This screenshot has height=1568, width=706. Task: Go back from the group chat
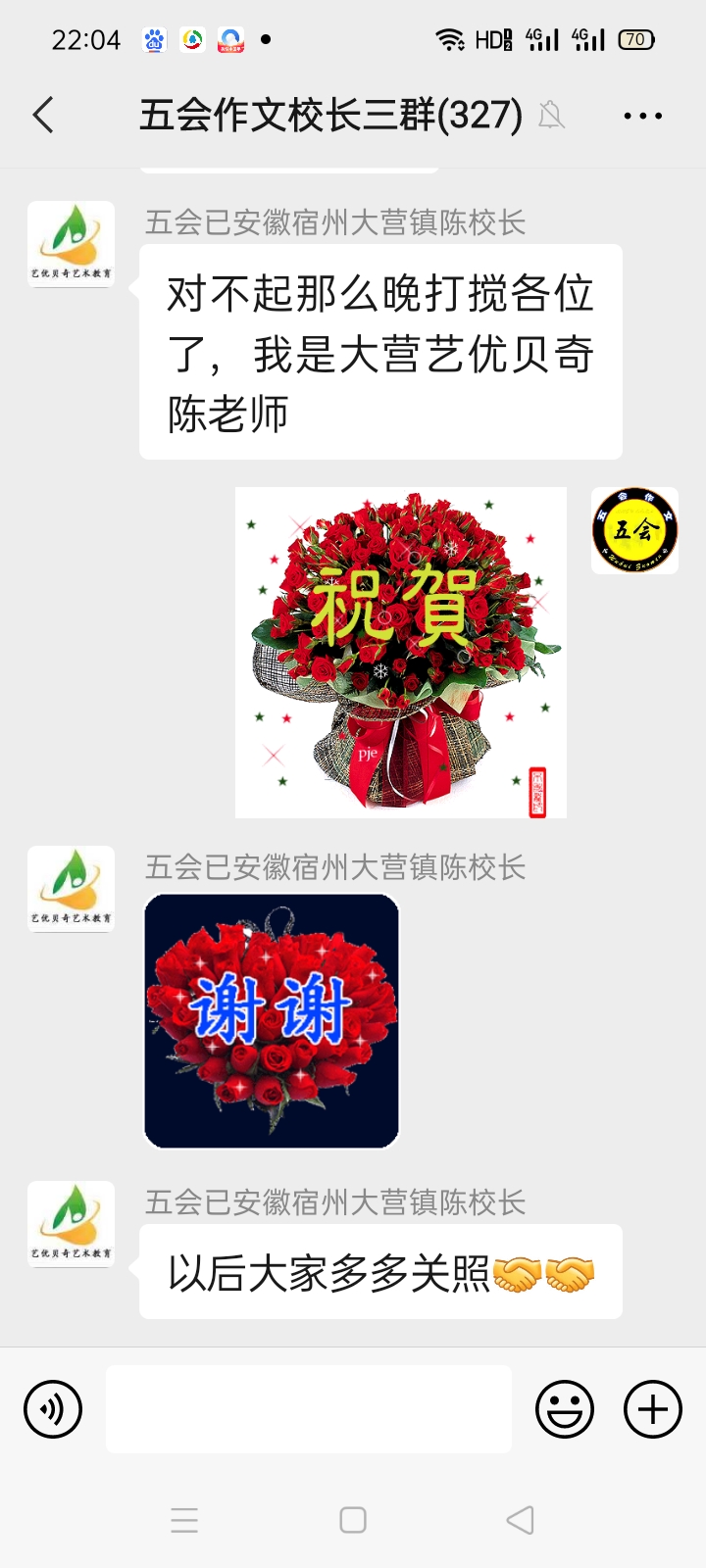(43, 116)
